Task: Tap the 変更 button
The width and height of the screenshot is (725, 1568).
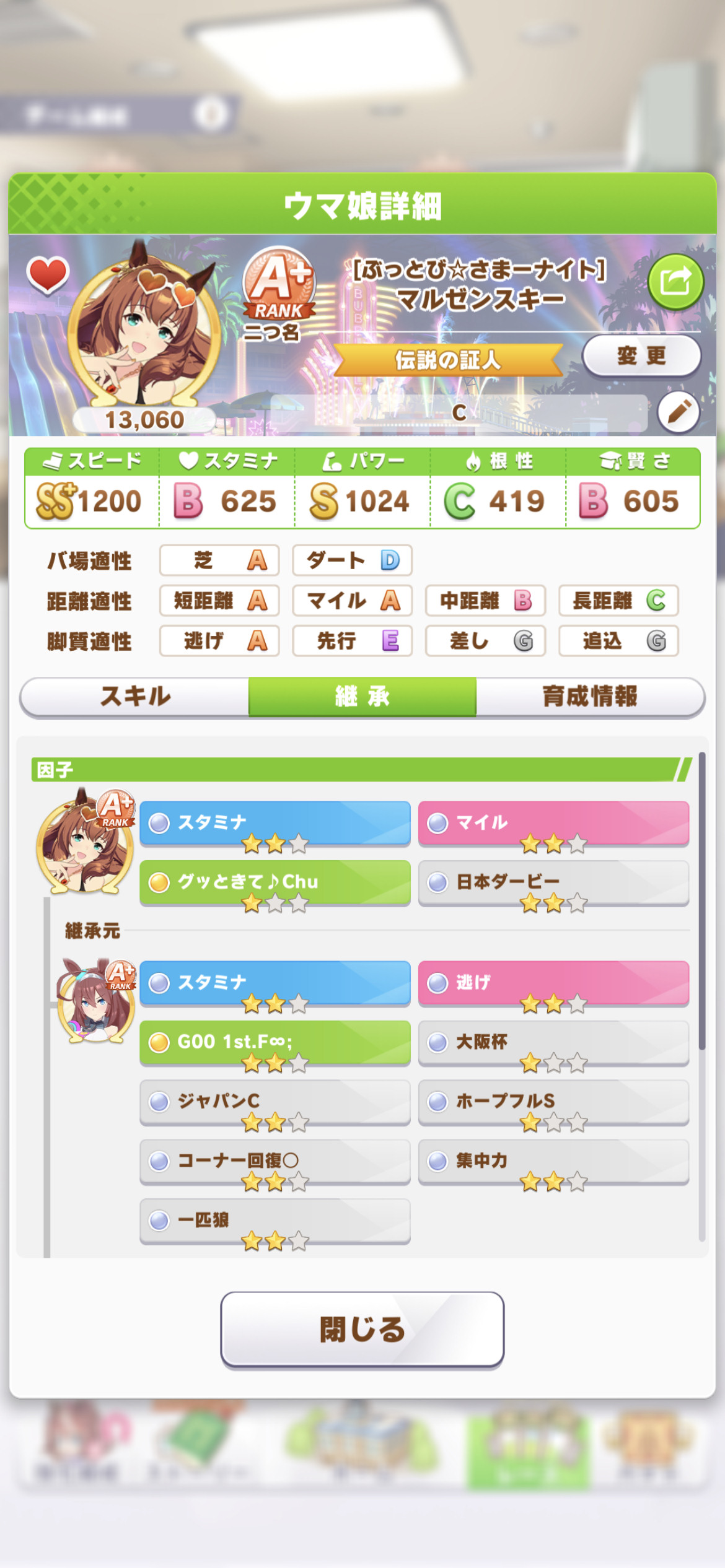Action: [641, 356]
